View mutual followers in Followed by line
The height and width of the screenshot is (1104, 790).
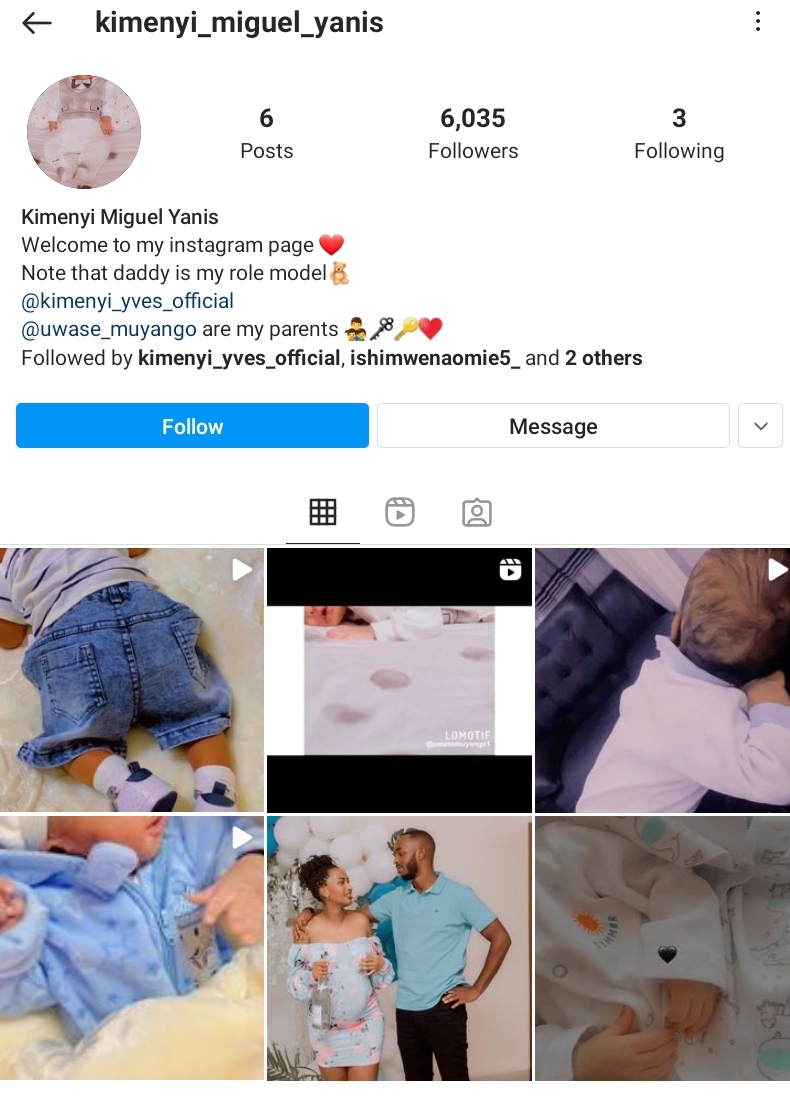[331, 358]
